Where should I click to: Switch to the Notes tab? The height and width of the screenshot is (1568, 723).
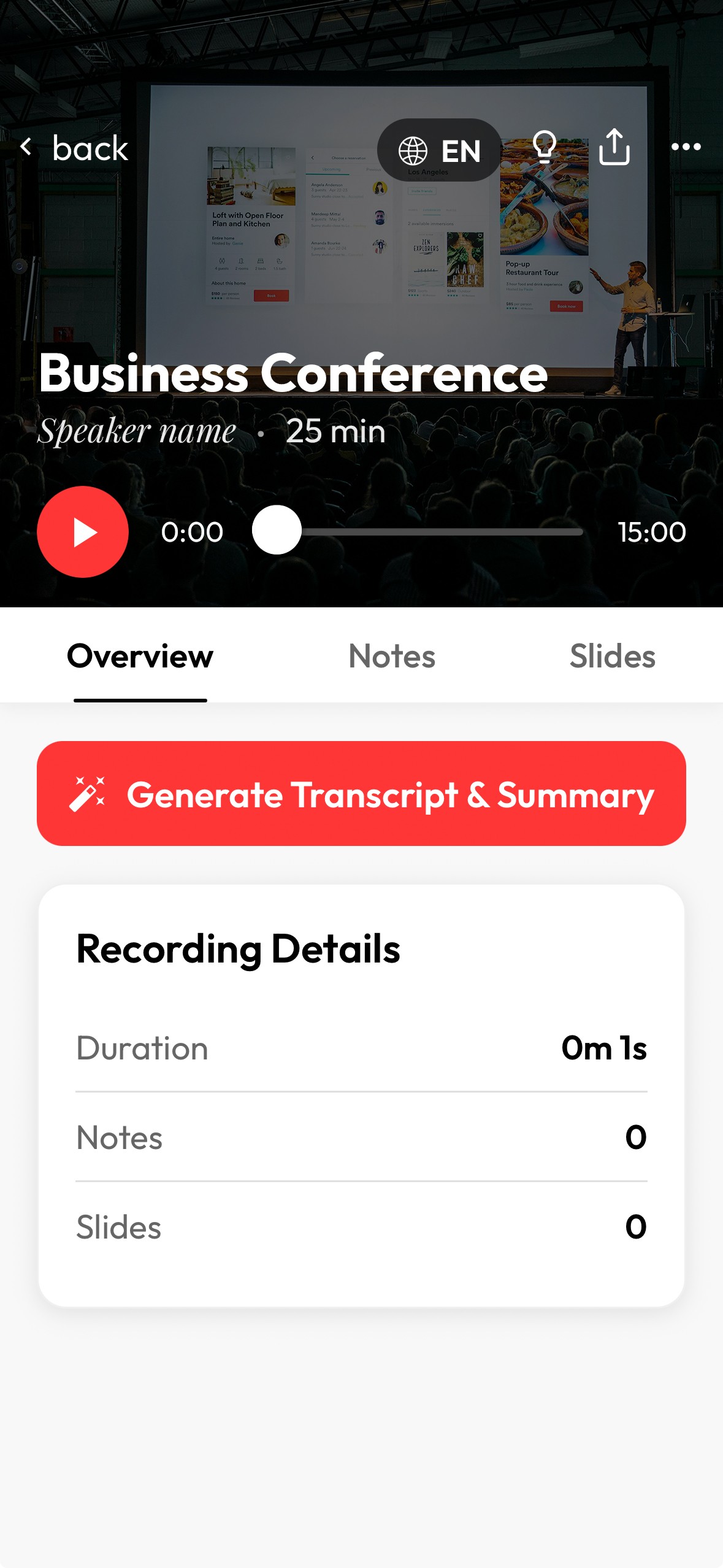click(x=391, y=656)
